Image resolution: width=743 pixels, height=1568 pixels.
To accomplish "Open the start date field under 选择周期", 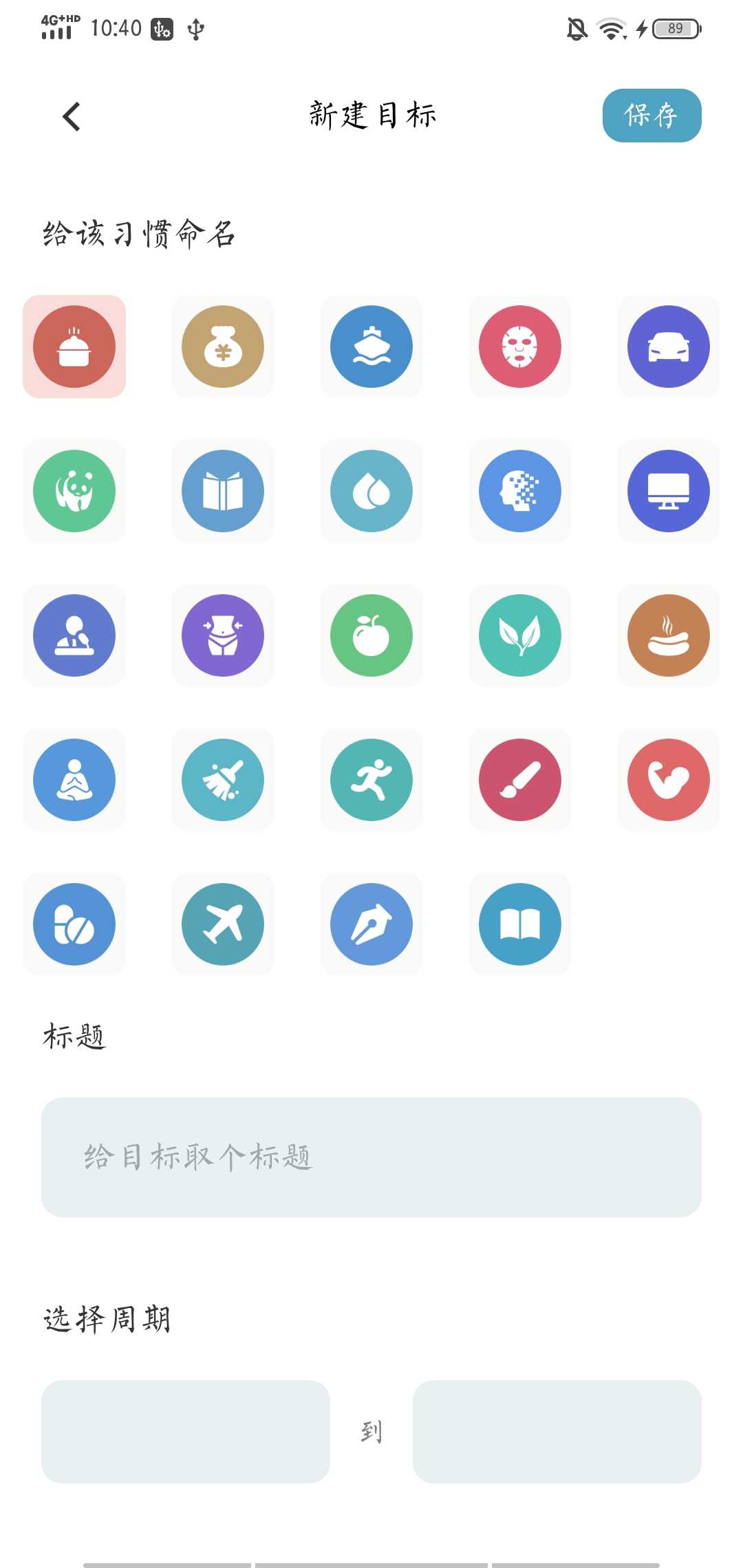I will pyautogui.click(x=186, y=1431).
